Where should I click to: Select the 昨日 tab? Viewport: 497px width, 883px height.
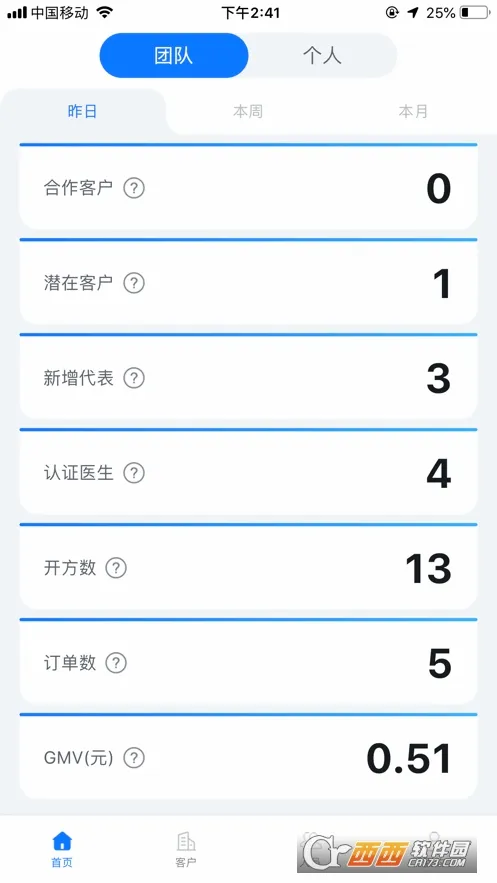pyautogui.click(x=82, y=111)
